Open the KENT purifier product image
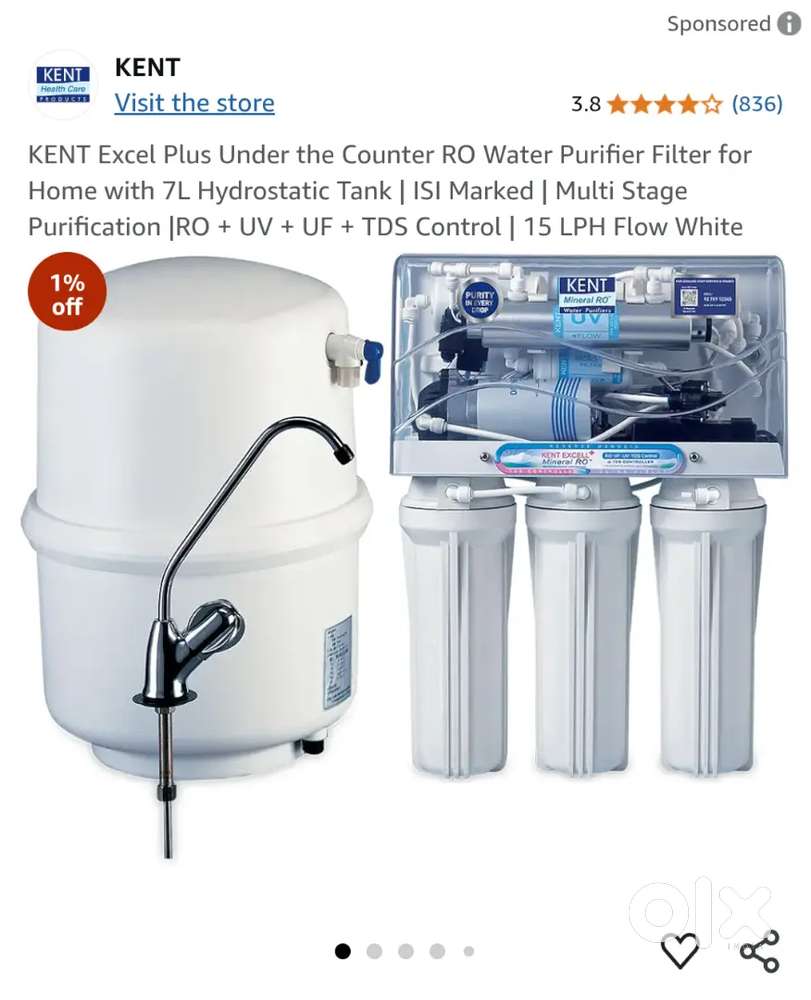This screenshot has height=1000, width=811. 405,560
